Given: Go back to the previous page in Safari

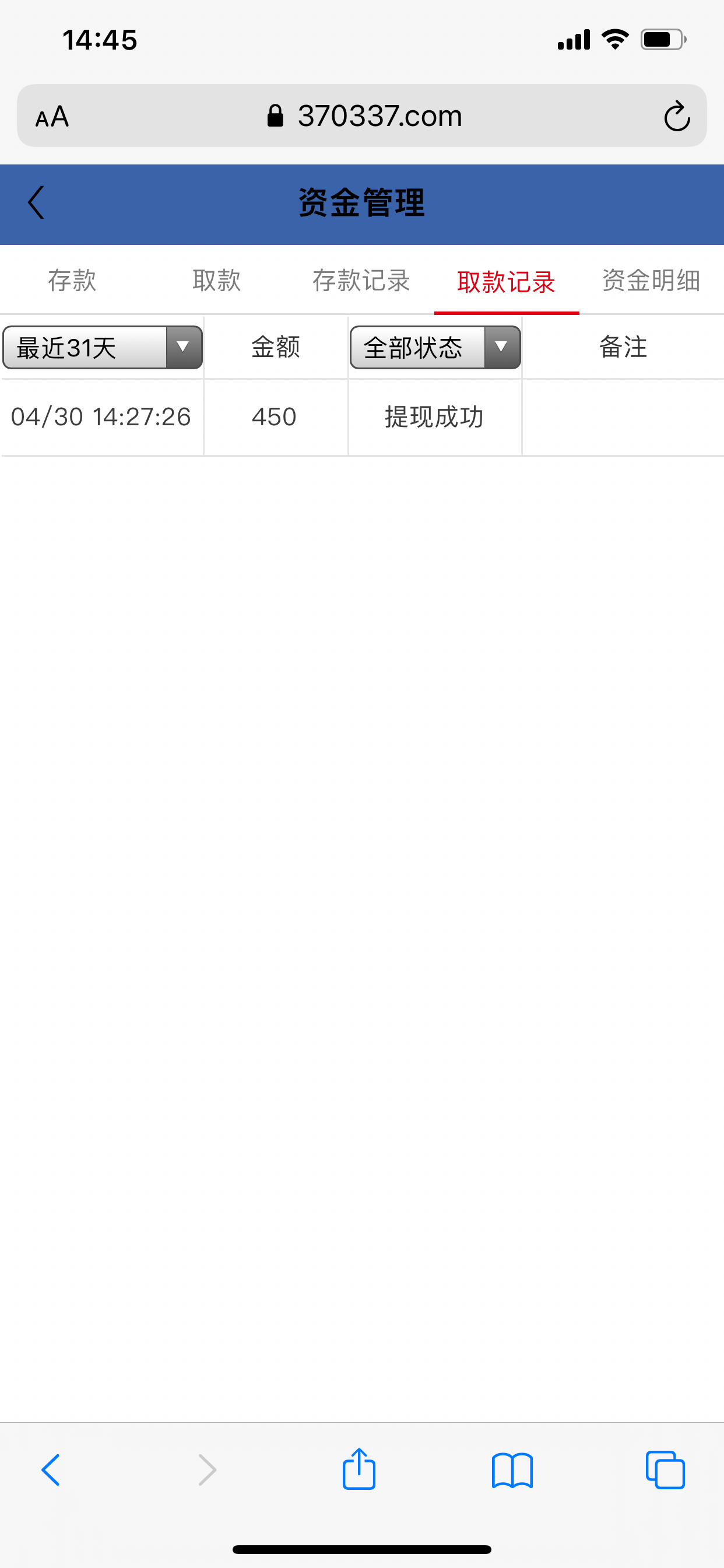Looking at the screenshot, I should click(51, 1470).
